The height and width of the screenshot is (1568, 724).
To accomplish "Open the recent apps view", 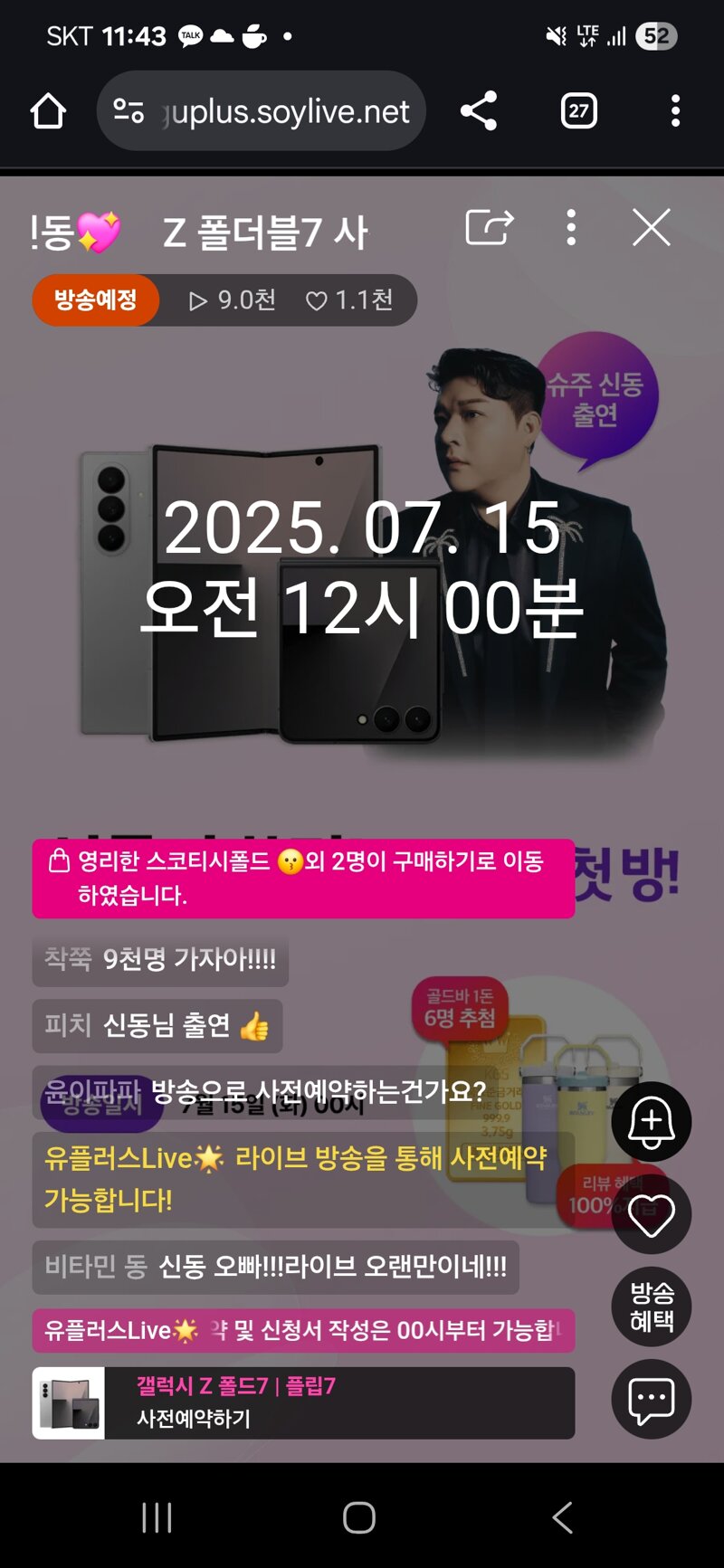I will point(157,1517).
